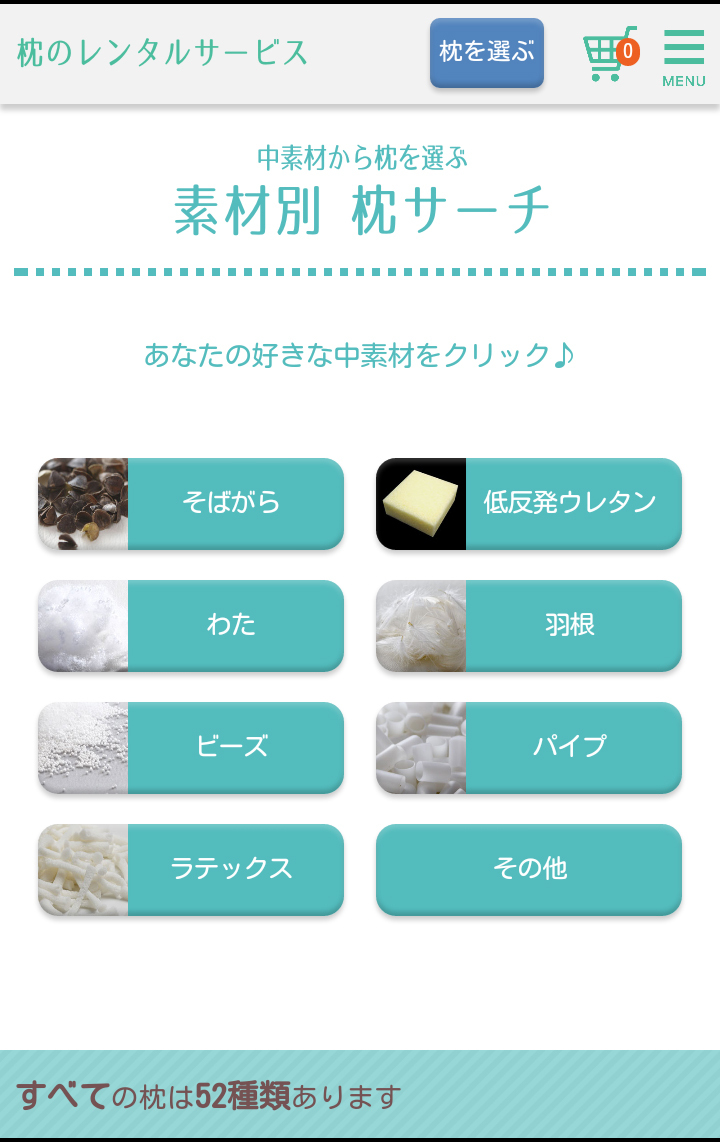This screenshot has height=1142, width=720.
Task: Click the 低反発ウレタン foam thumbnail image
Action: tap(420, 503)
